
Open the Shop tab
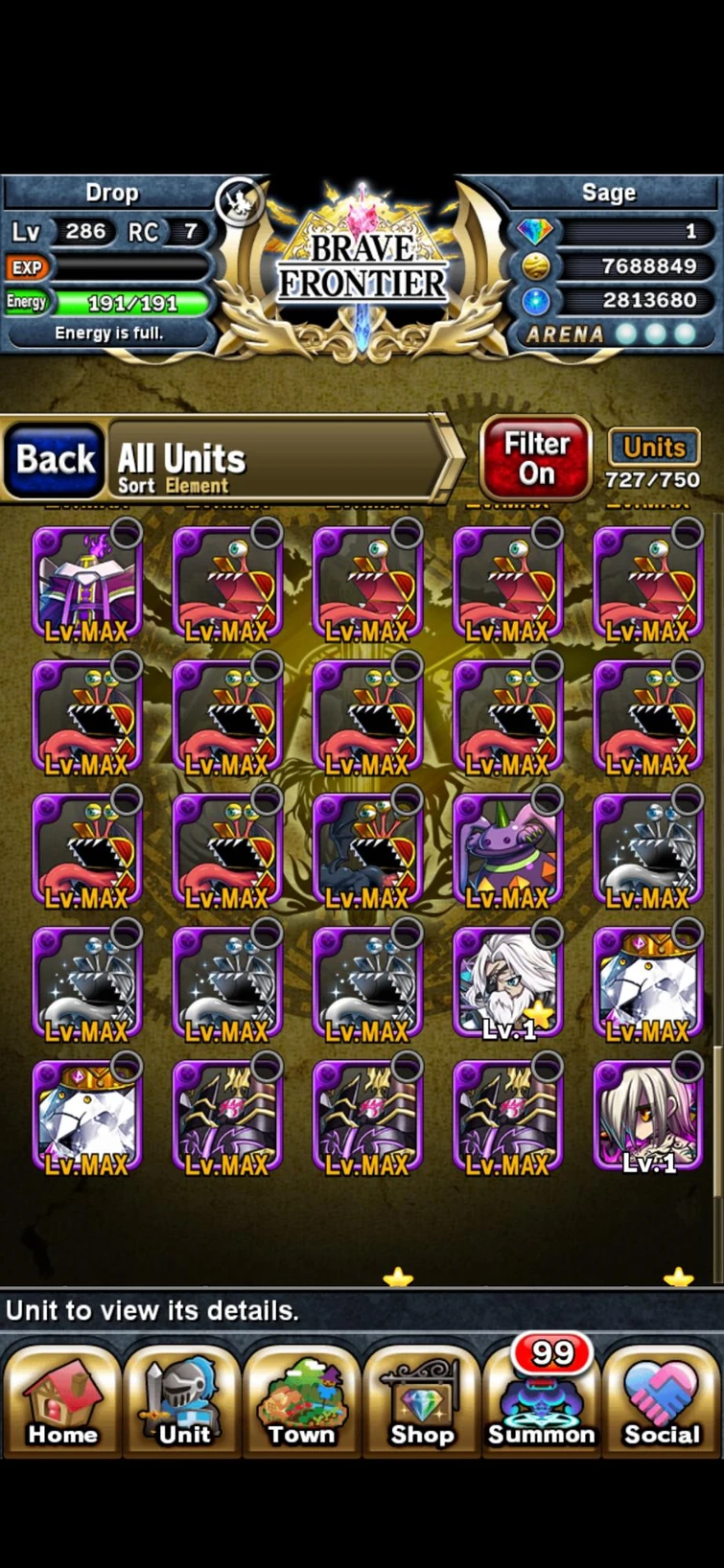422,1401
